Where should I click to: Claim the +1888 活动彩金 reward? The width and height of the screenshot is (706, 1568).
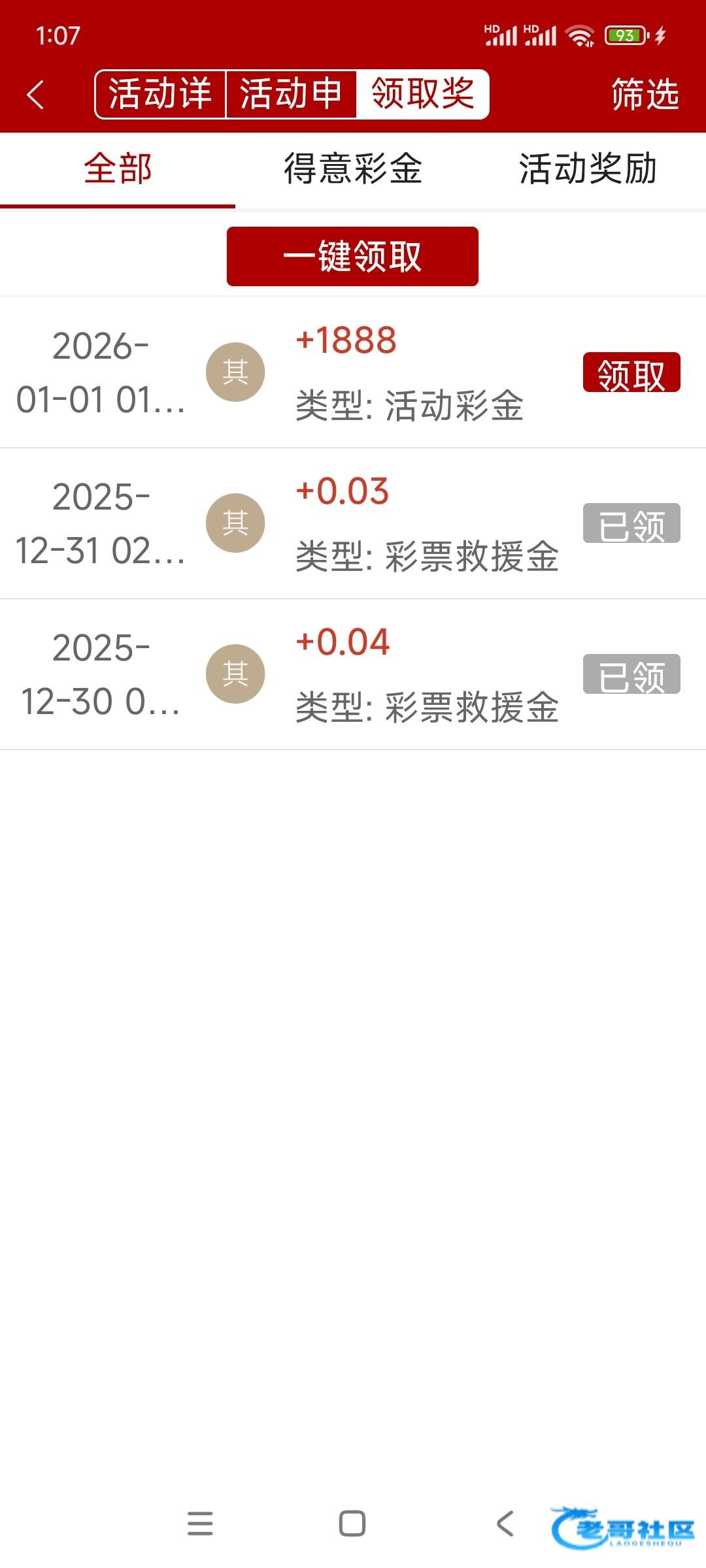(x=631, y=373)
